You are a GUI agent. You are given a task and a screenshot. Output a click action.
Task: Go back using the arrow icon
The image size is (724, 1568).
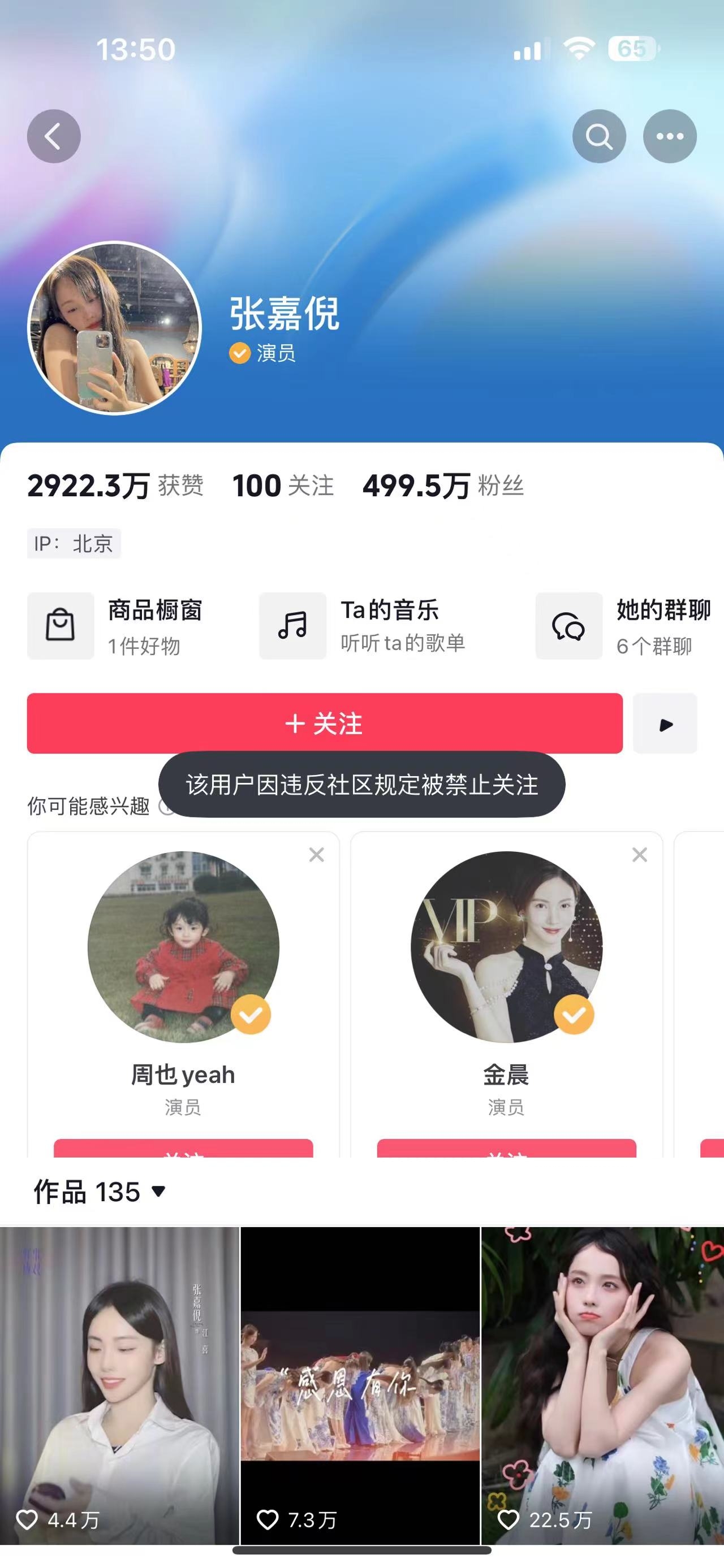[x=54, y=136]
